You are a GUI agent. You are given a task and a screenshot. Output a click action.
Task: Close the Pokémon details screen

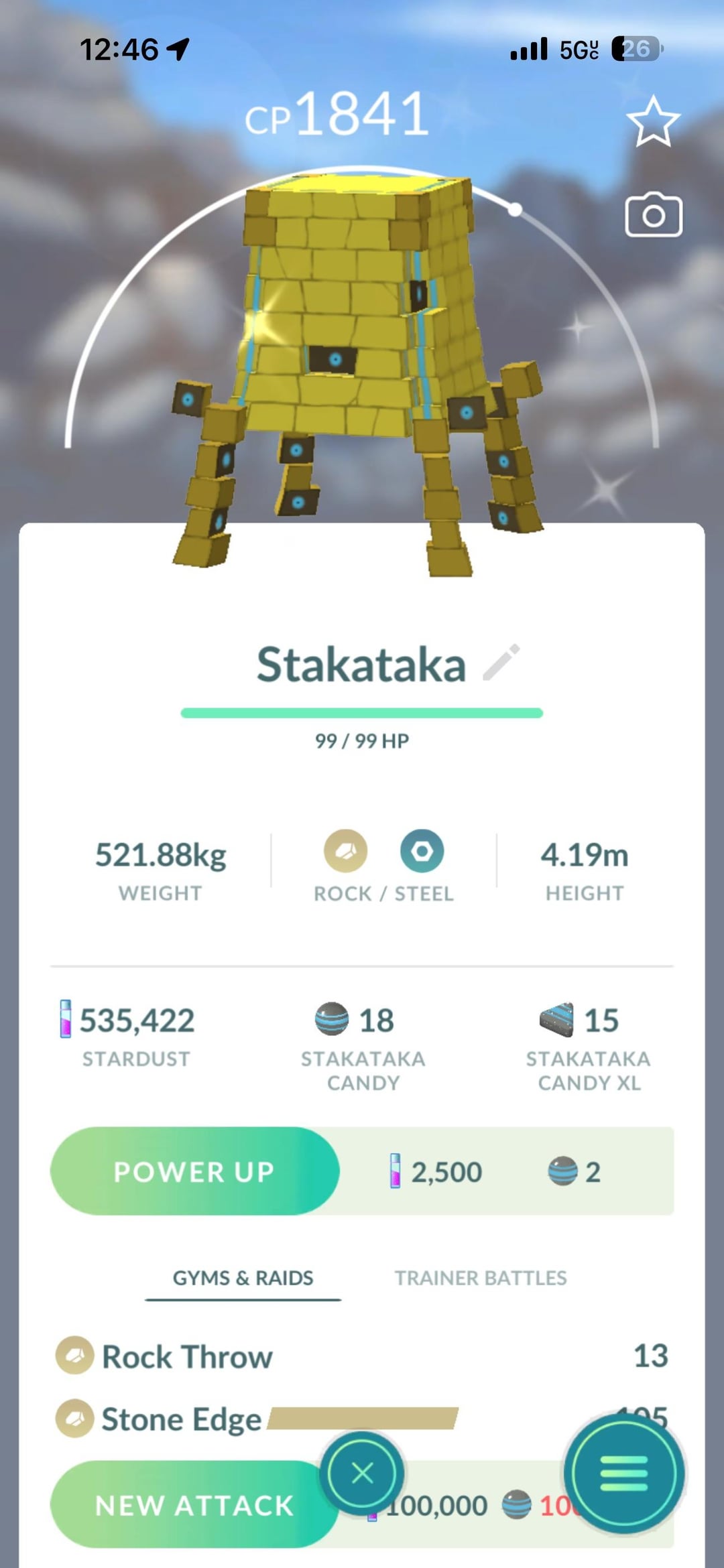[x=362, y=1473]
